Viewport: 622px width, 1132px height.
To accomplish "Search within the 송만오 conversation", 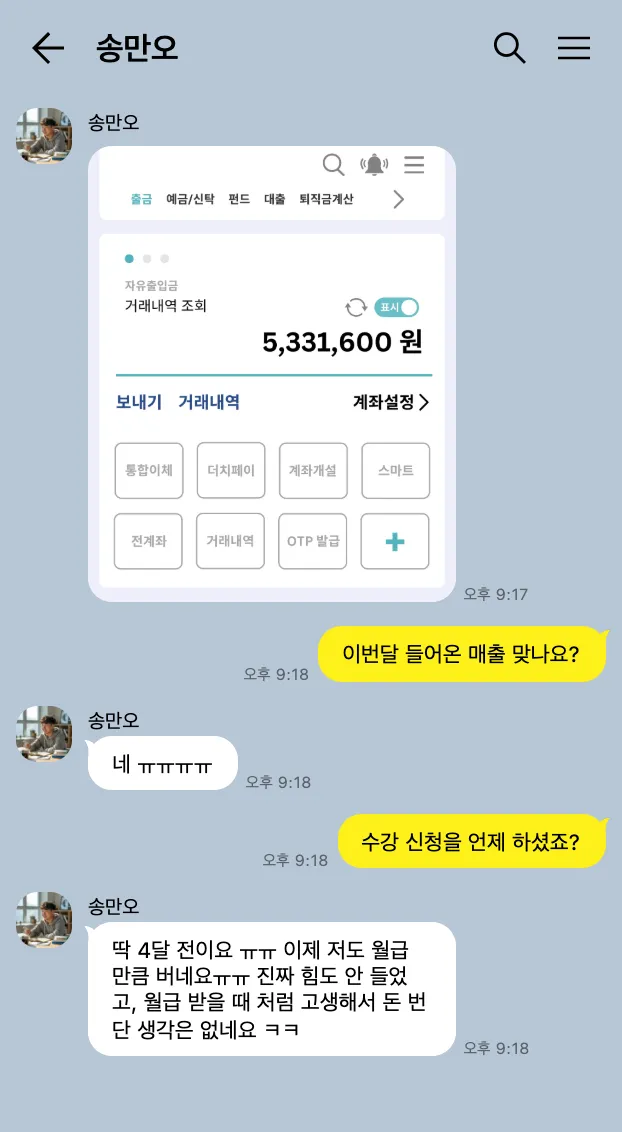I will [509, 48].
